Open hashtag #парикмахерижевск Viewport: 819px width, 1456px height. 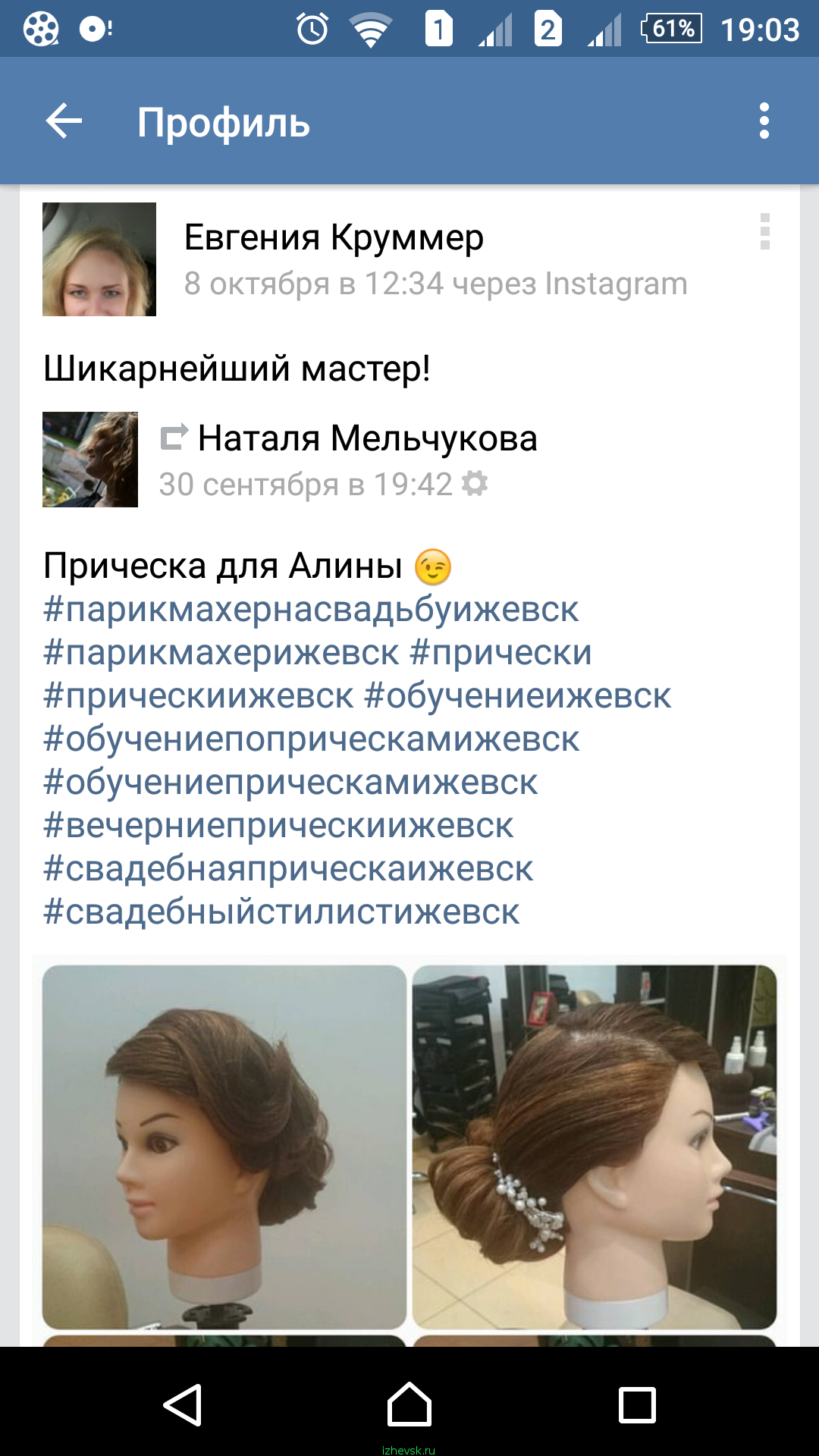pos(221,653)
